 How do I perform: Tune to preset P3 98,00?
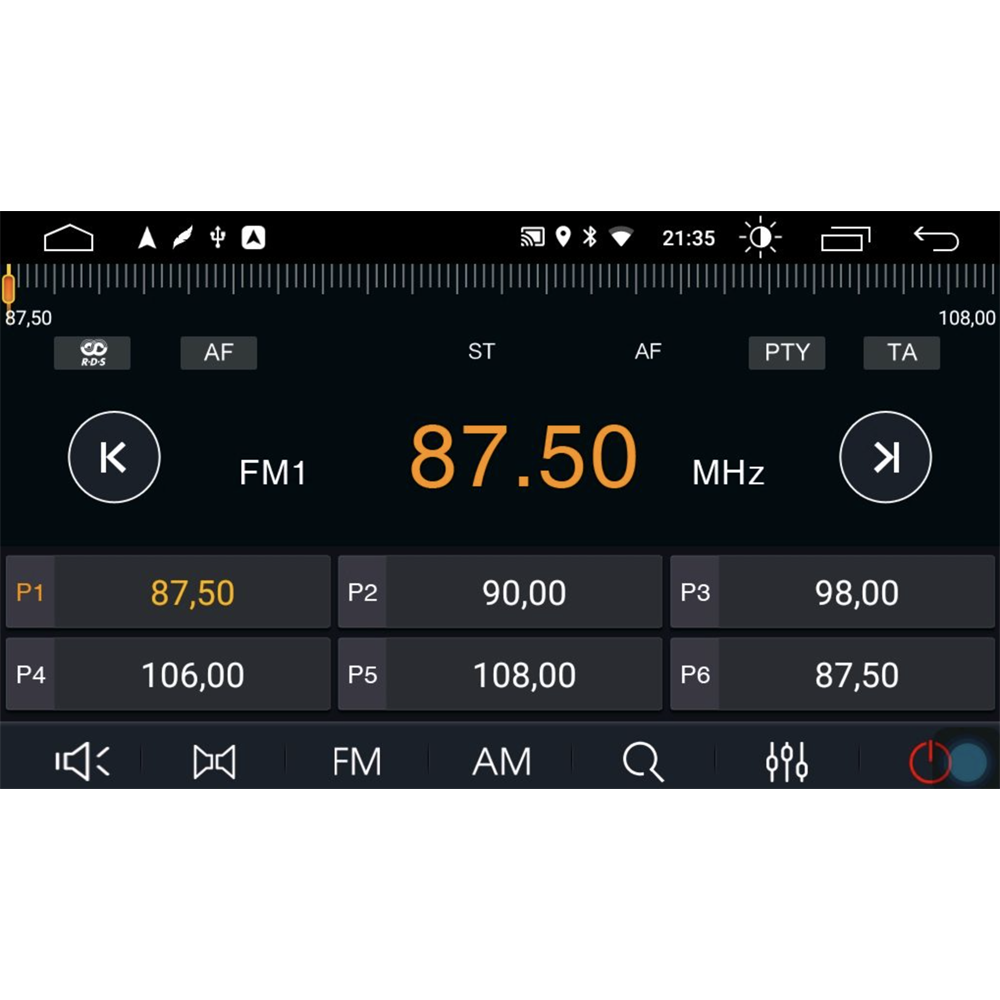(x=832, y=592)
